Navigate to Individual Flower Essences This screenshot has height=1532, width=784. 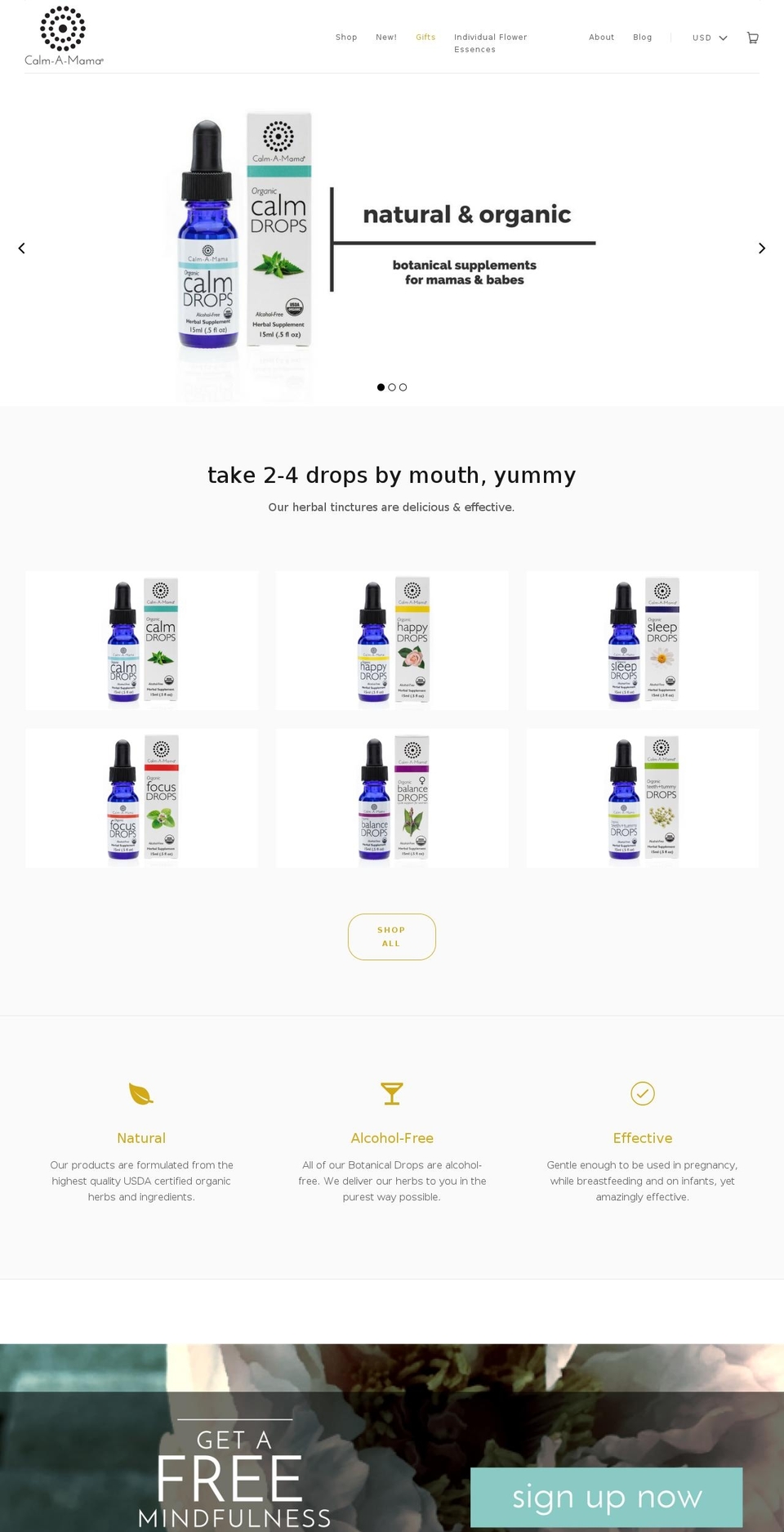pyautogui.click(x=490, y=43)
